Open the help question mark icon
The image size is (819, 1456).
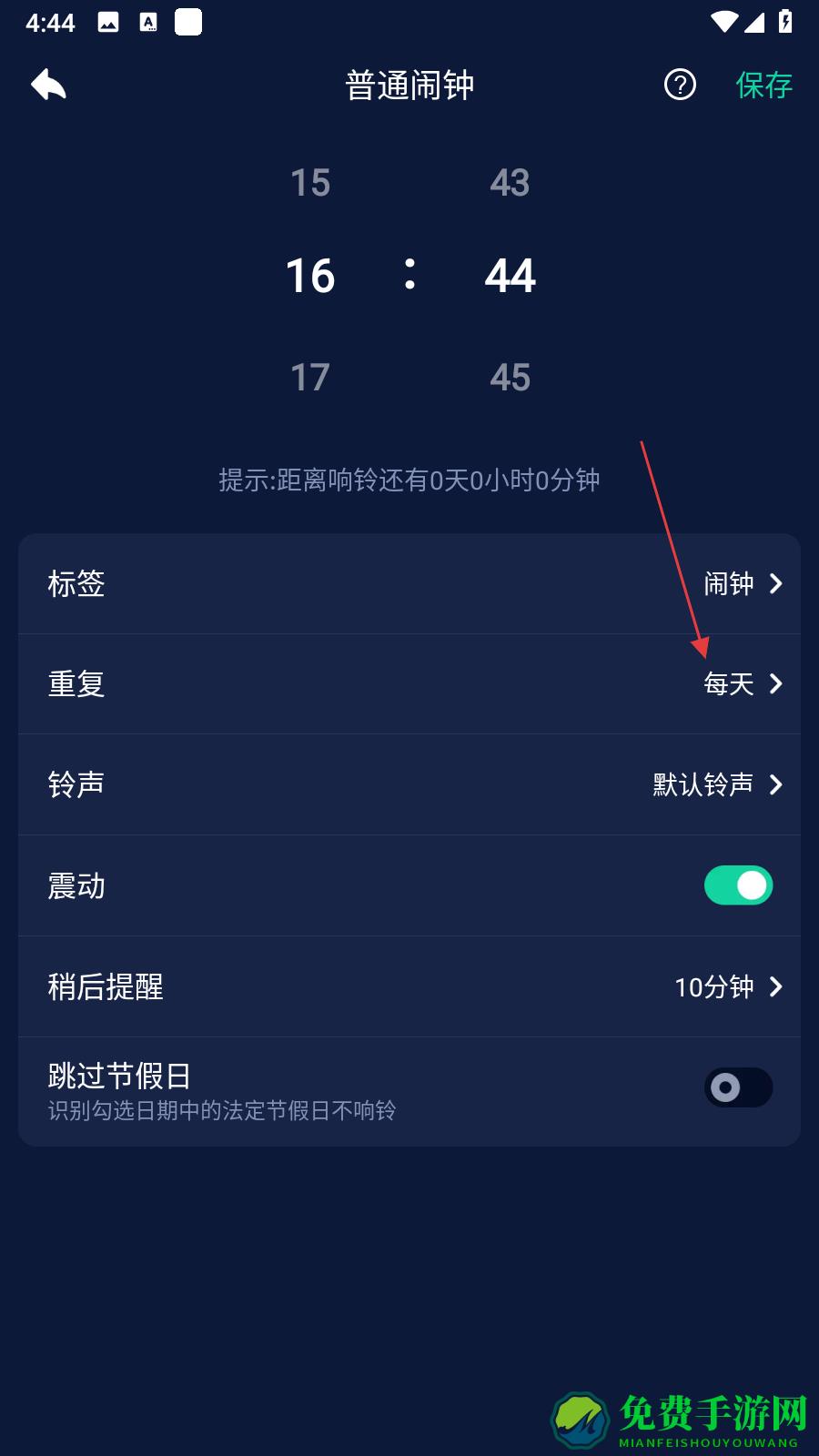pyautogui.click(x=680, y=86)
